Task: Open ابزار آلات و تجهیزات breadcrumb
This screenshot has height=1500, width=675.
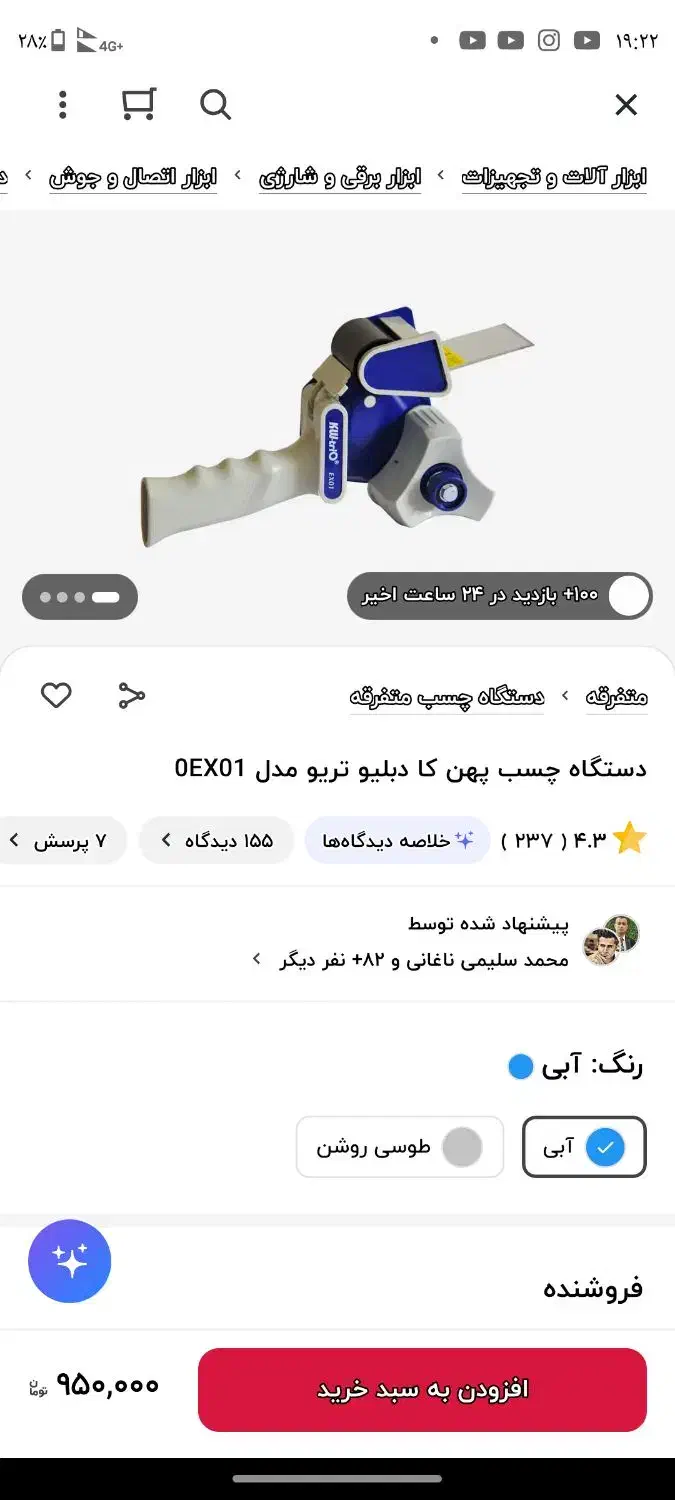Action: tap(554, 178)
